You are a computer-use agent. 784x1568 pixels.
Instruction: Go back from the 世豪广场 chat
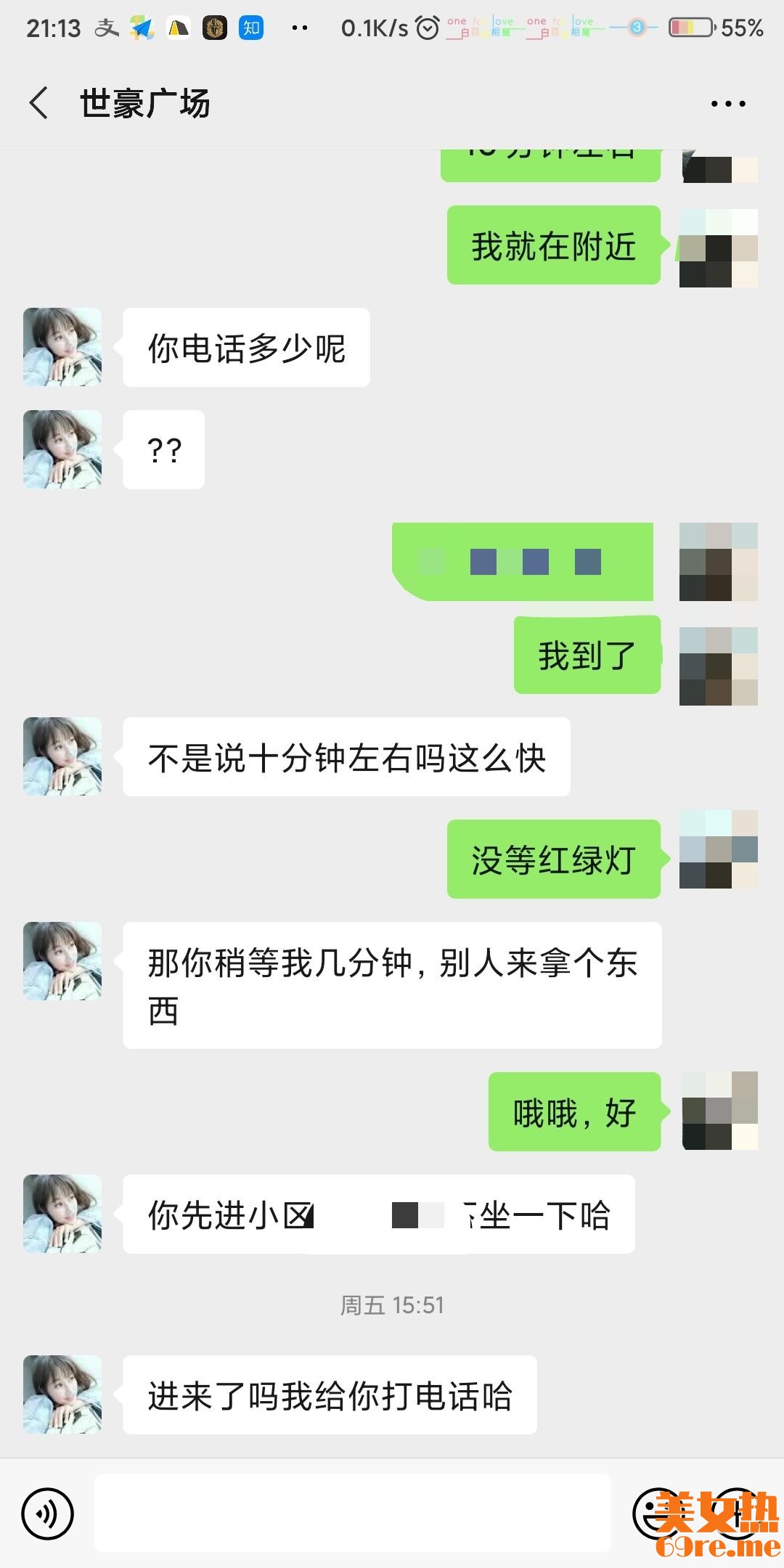point(39,103)
